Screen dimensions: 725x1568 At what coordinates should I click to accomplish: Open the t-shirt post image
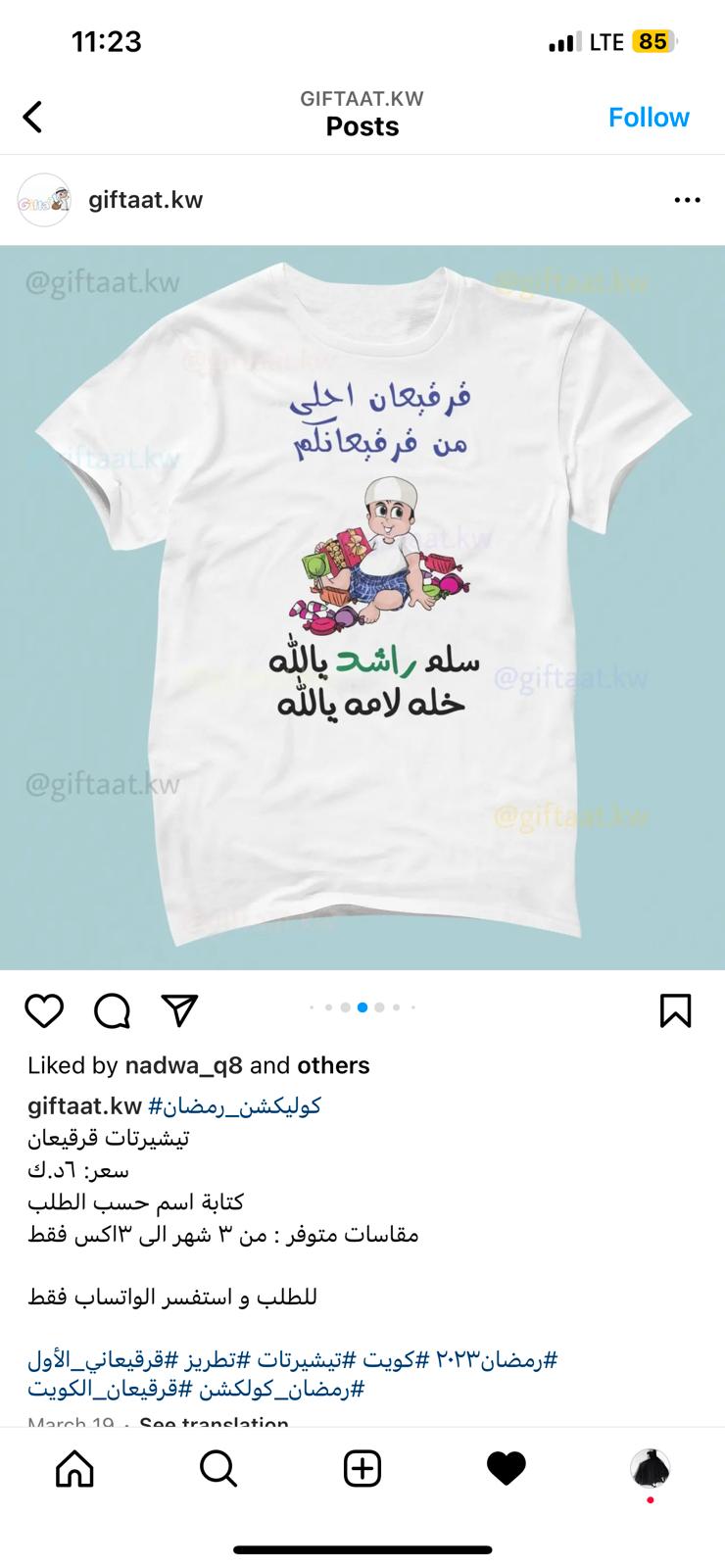click(362, 607)
